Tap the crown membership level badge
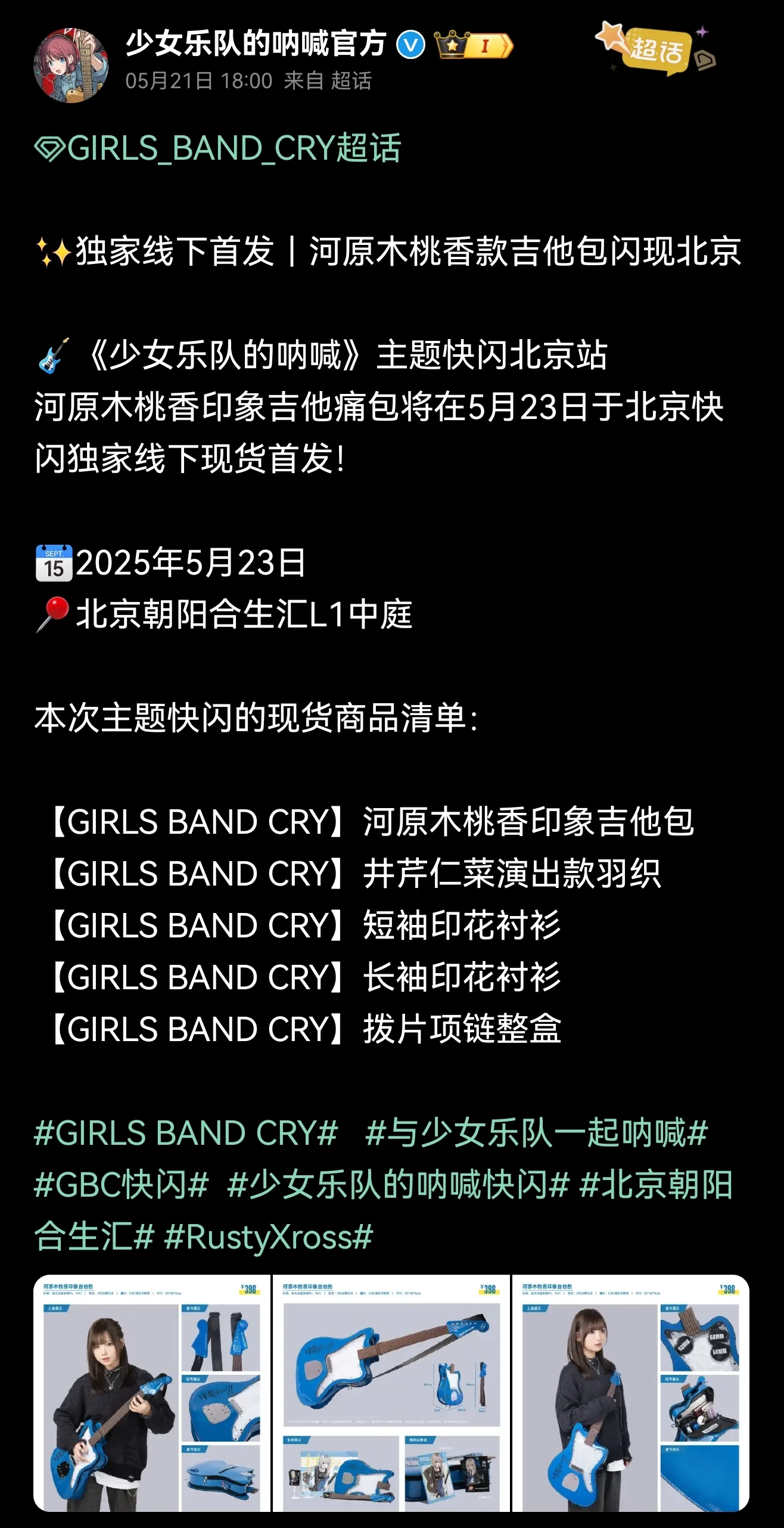The height and width of the screenshot is (1528, 784). (x=474, y=45)
